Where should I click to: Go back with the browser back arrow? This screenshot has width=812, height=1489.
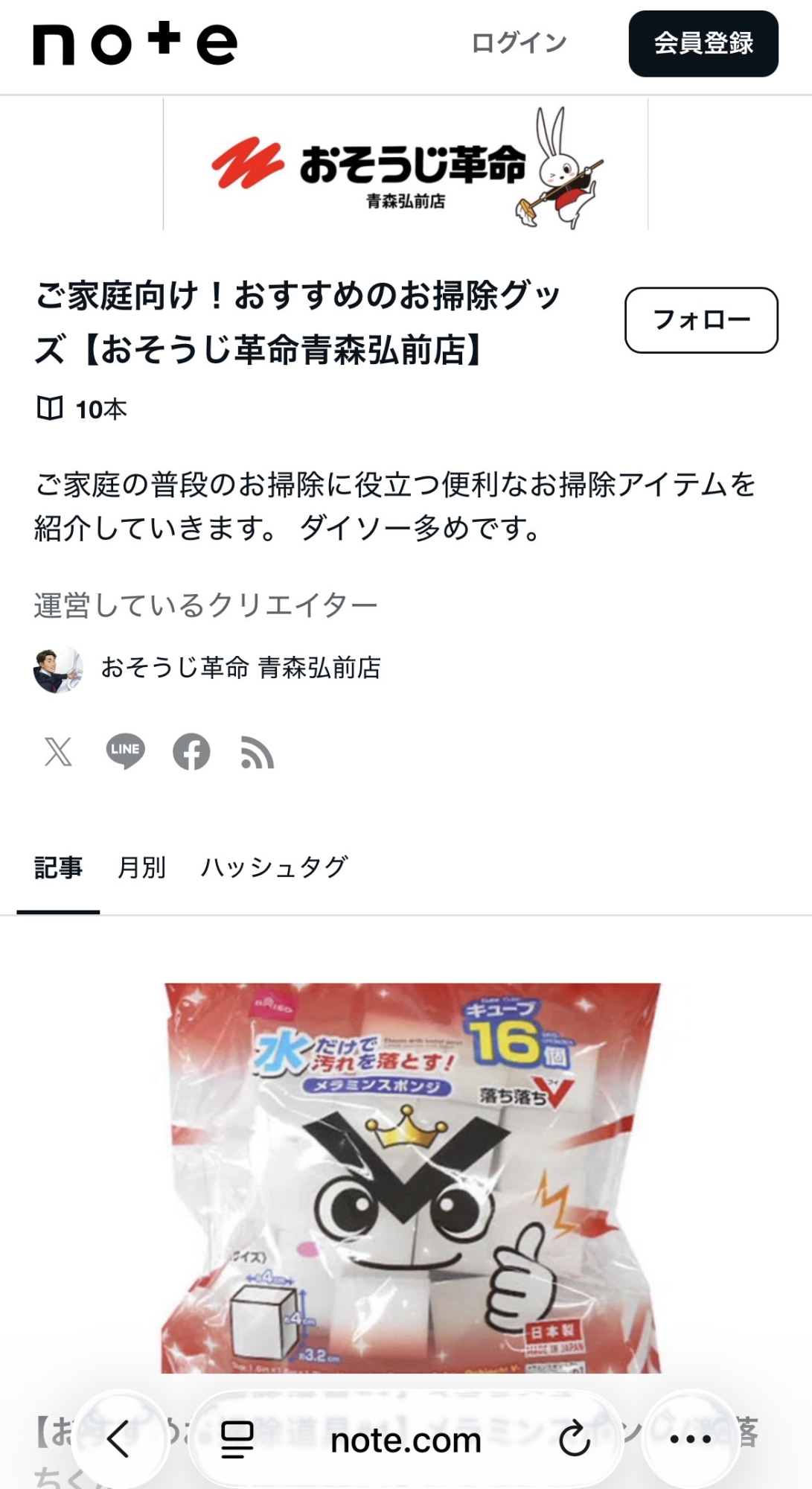coord(118,1438)
